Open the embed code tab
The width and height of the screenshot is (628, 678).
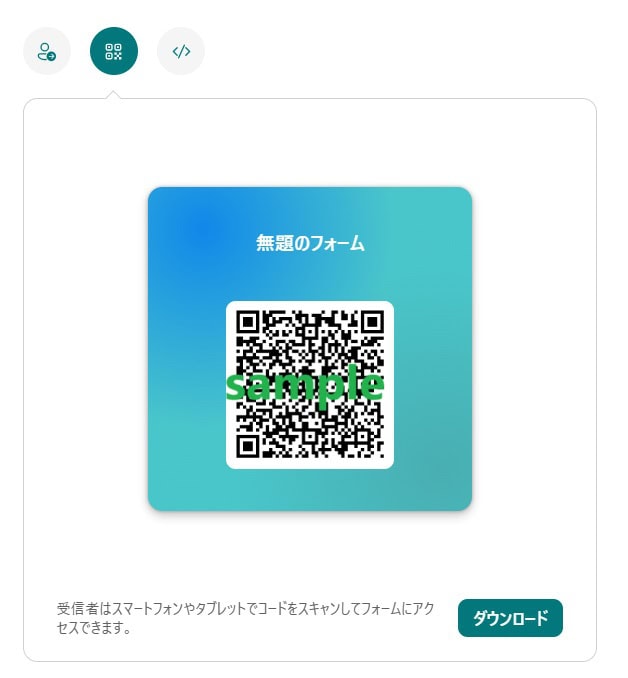click(x=181, y=51)
